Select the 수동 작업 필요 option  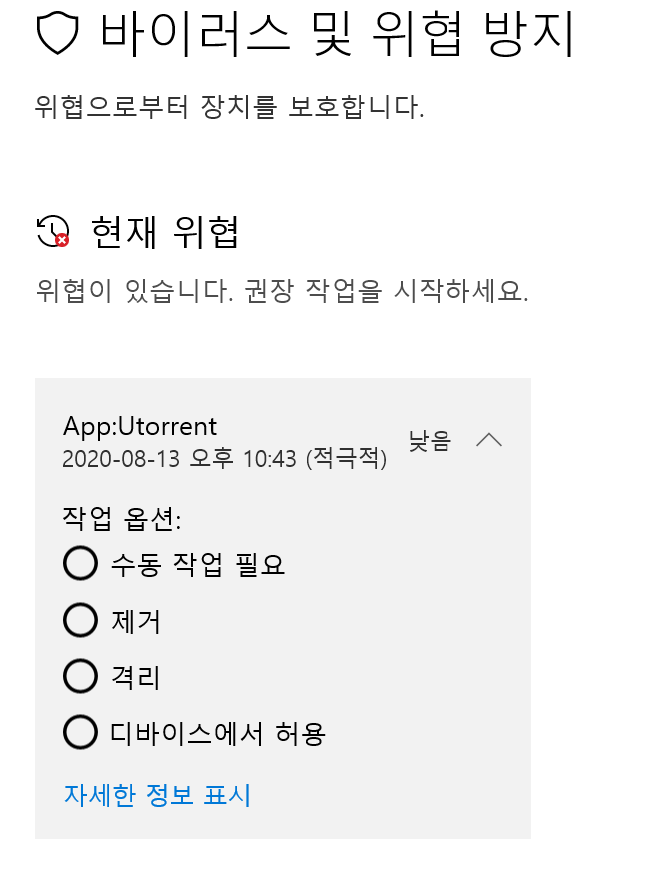80,564
